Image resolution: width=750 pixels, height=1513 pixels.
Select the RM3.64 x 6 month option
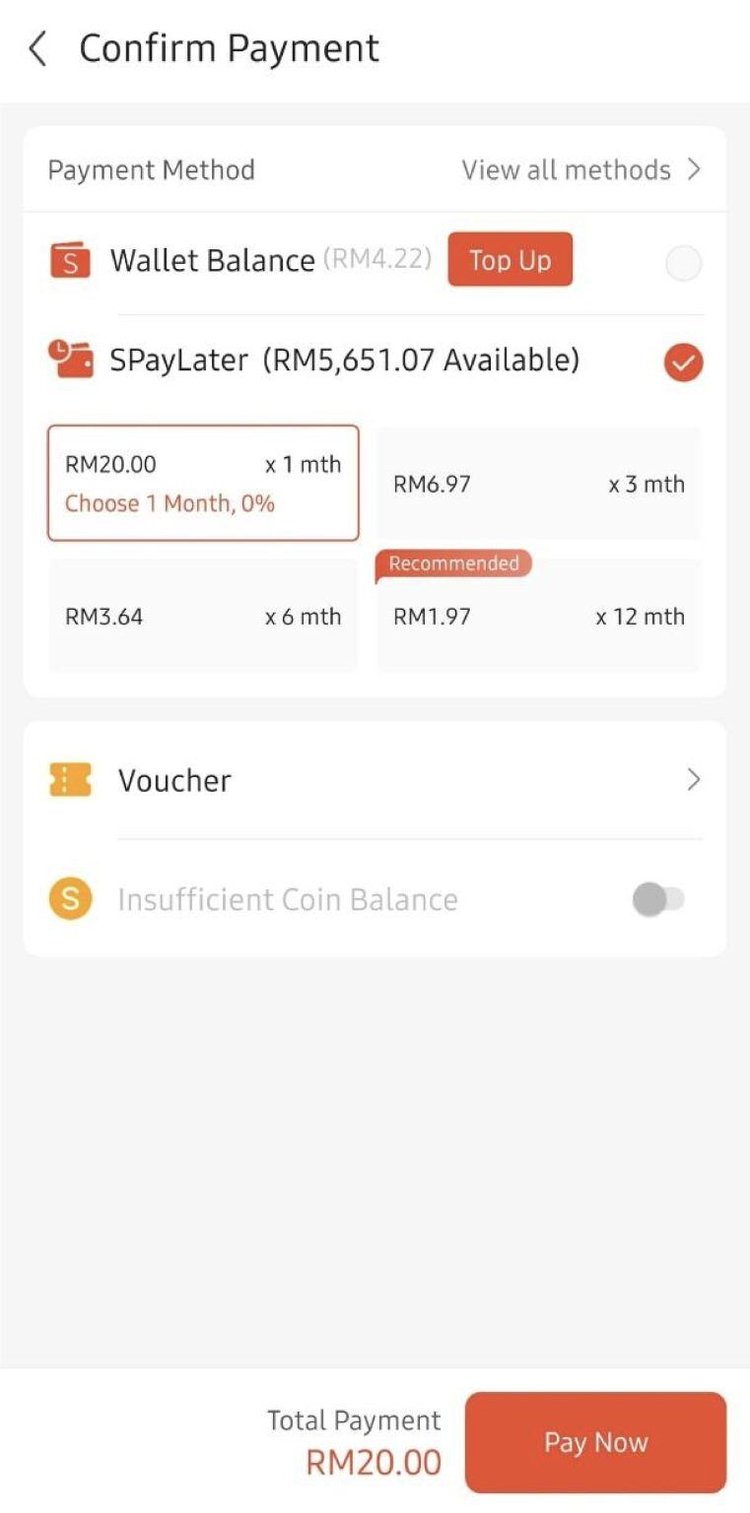(x=202, y=616)
